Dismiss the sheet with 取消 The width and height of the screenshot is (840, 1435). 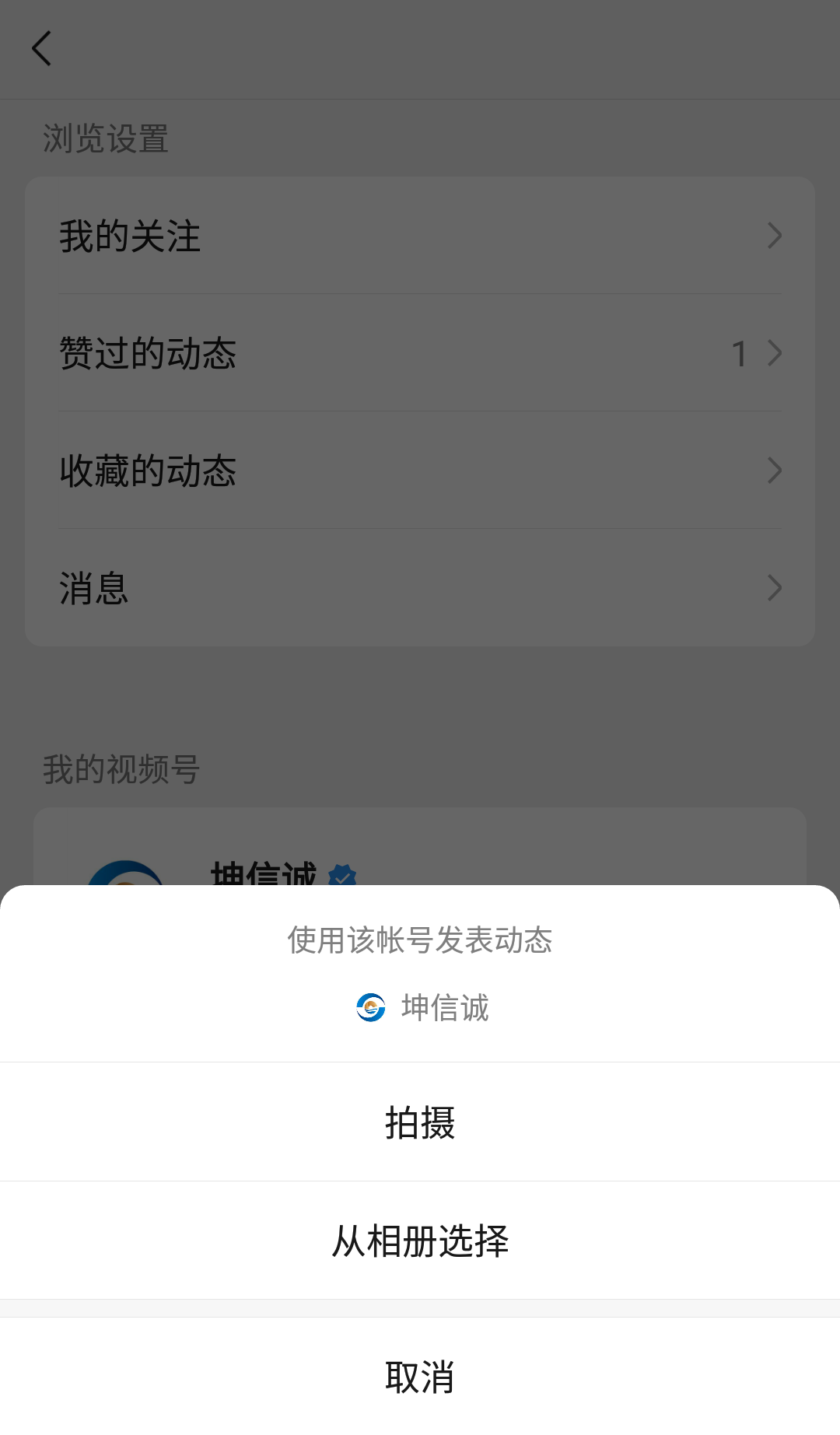420,1376
